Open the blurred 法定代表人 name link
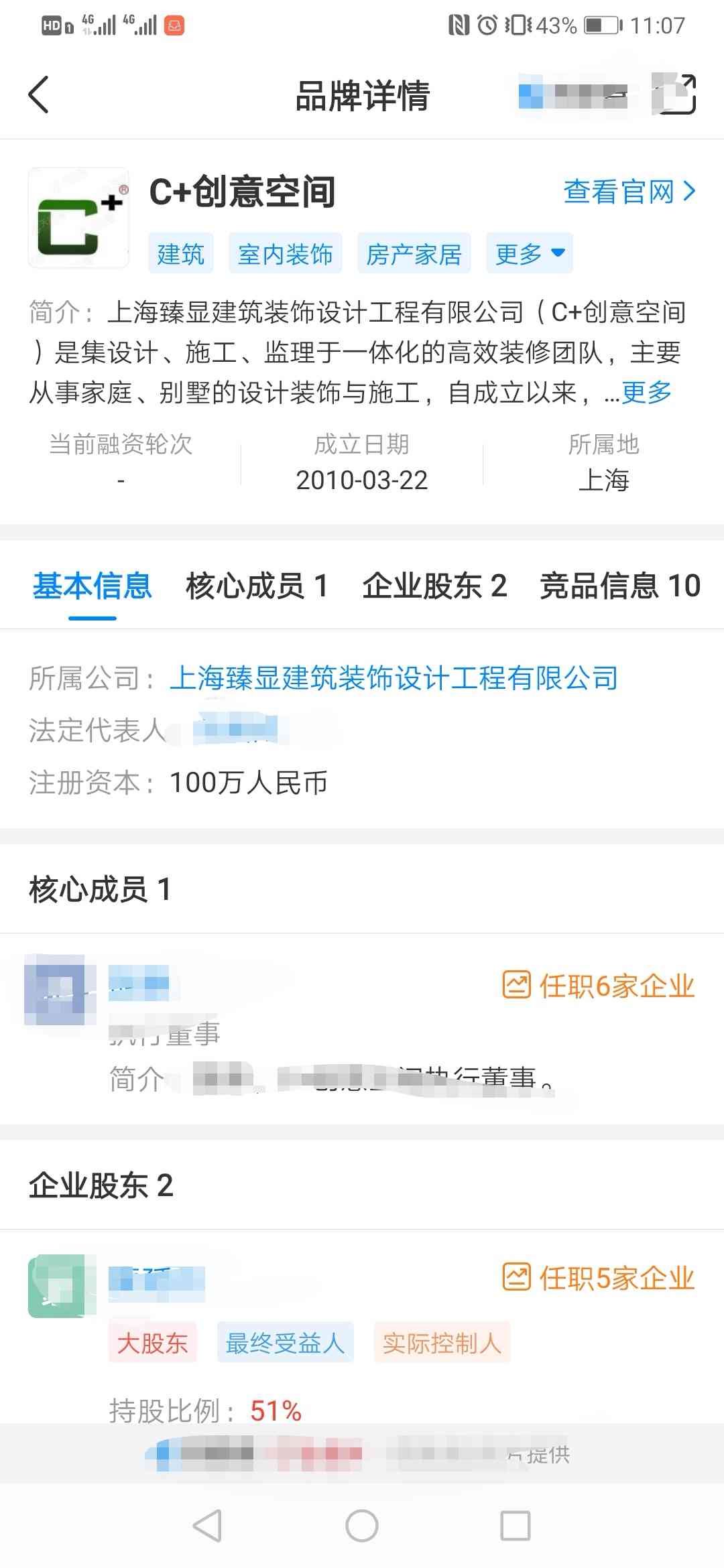724x1568 pixels. [236, 730]
